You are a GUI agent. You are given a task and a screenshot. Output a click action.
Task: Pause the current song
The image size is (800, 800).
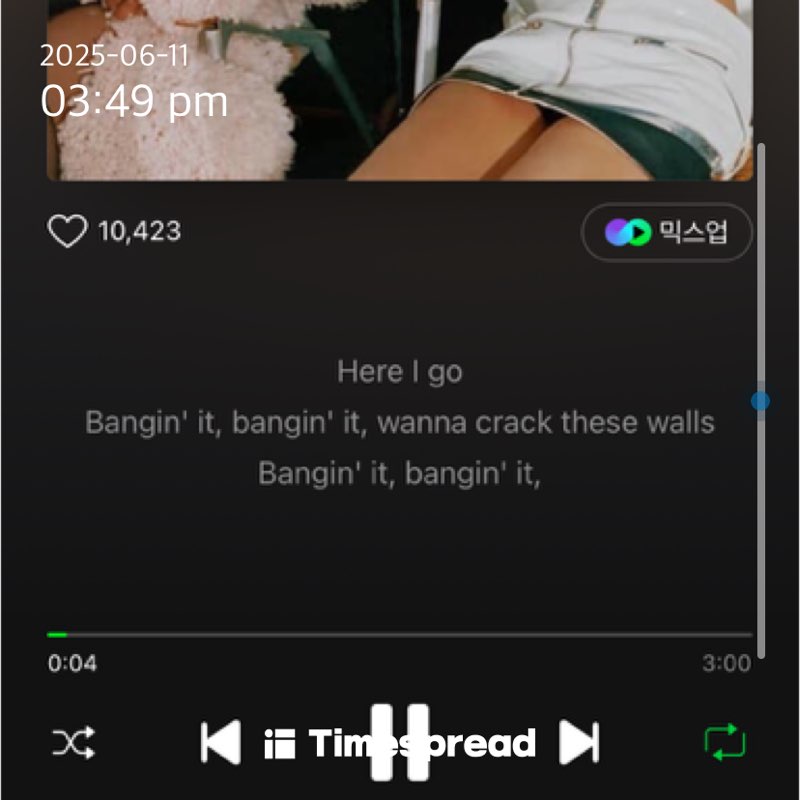[x=400, y=742]
